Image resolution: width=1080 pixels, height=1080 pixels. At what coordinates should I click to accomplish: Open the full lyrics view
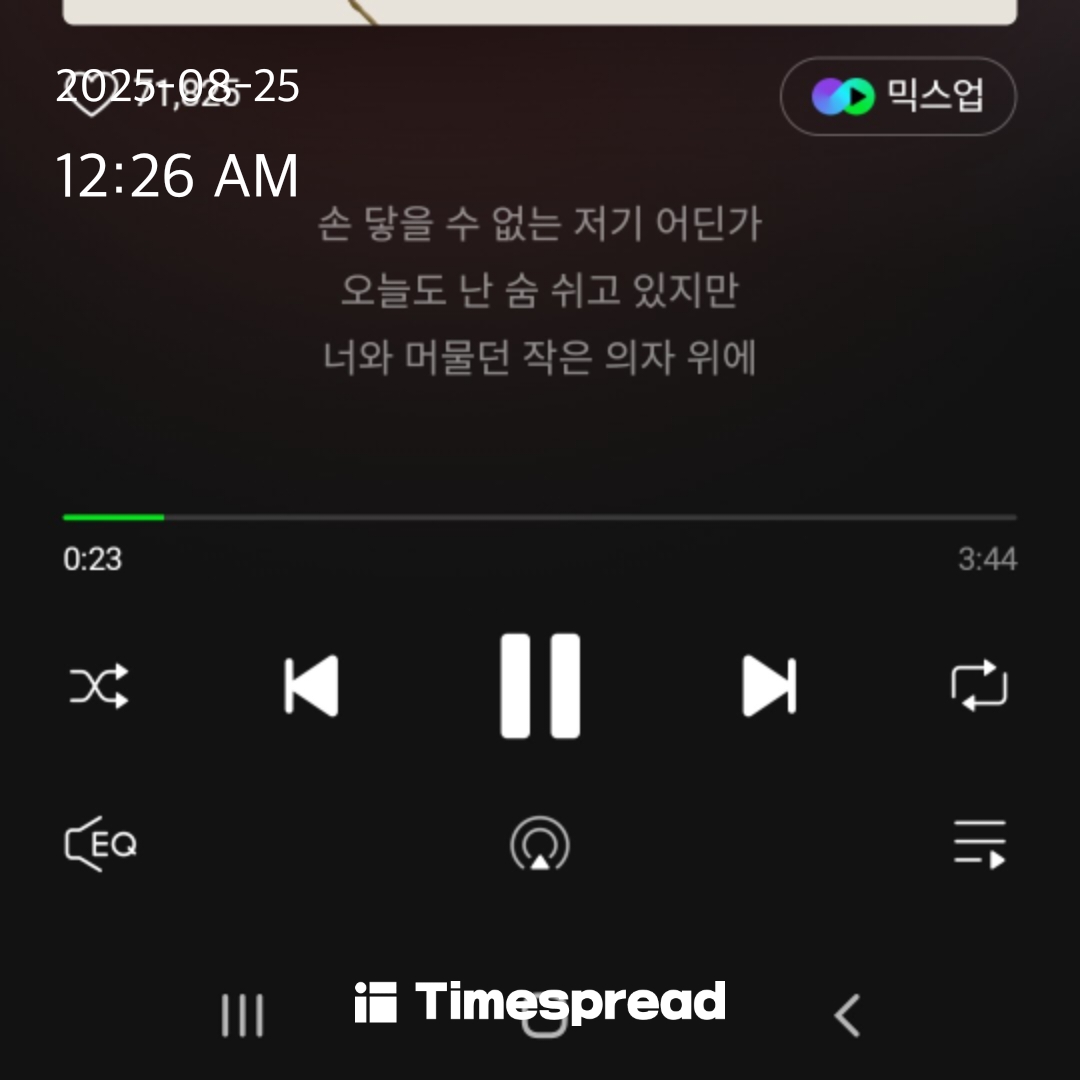click(x=540, y=291)
